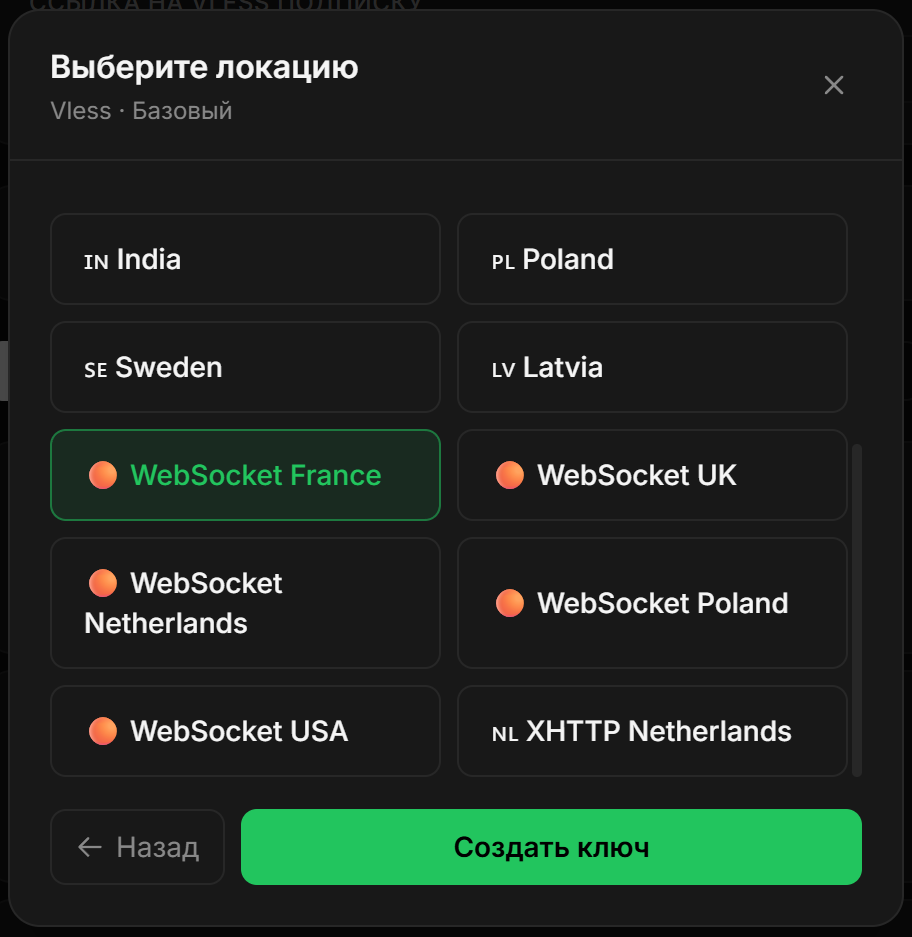This screenshot has width=912, height=937.
Task: Select XHTTP Netherlands location
Action: coord(652,731)
